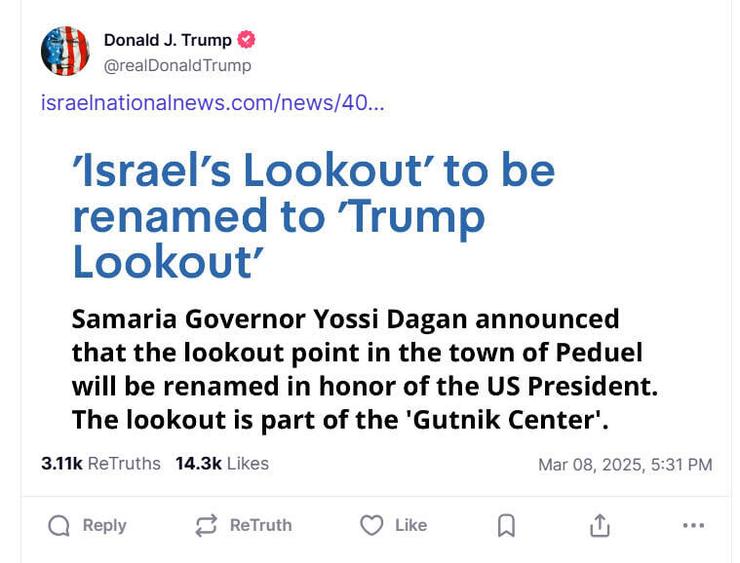View the @realDonaldTrump handle profile
Viewport: 740px width, 563px height.
(x=177, y=66)
